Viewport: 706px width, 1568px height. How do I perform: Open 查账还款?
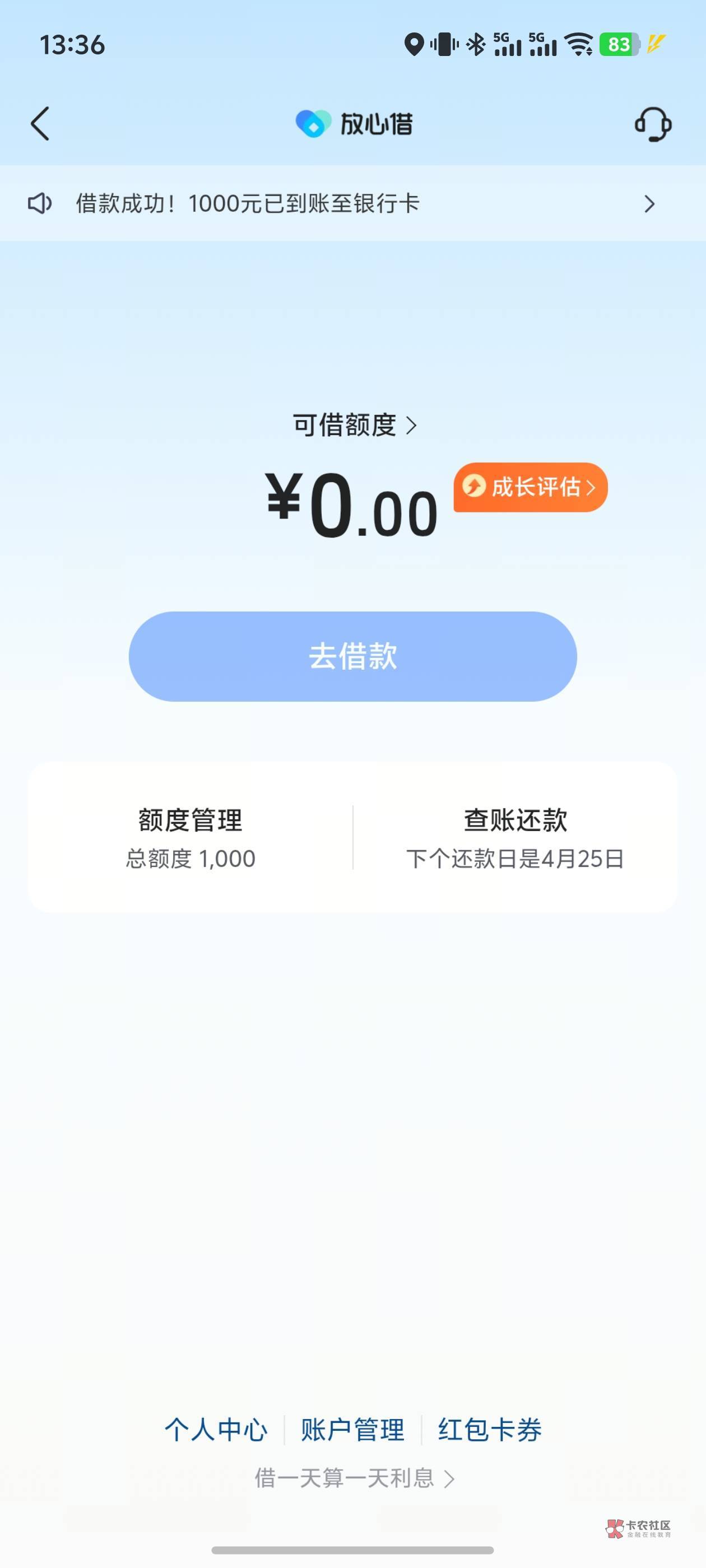click(x=515, y=838)
